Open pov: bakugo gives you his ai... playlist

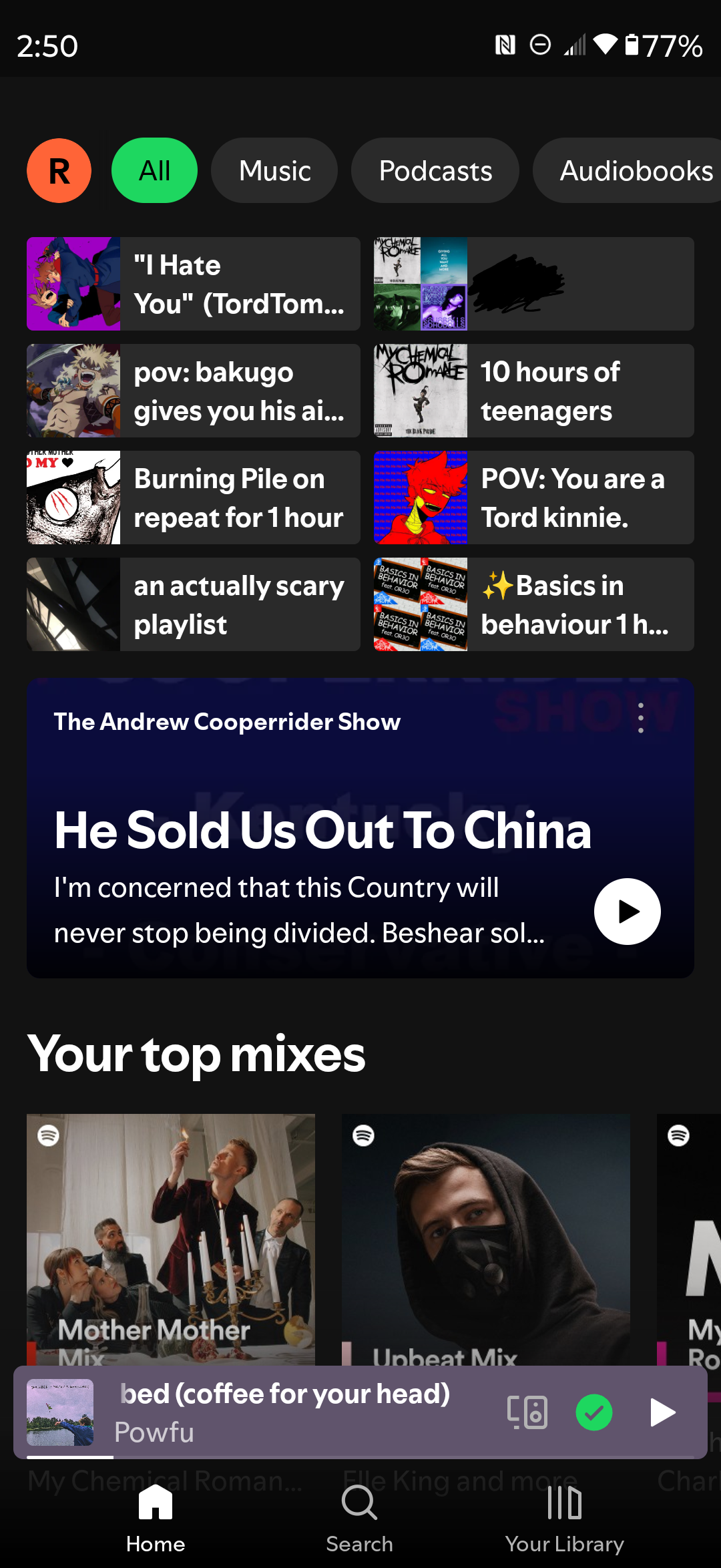[194, 391]
